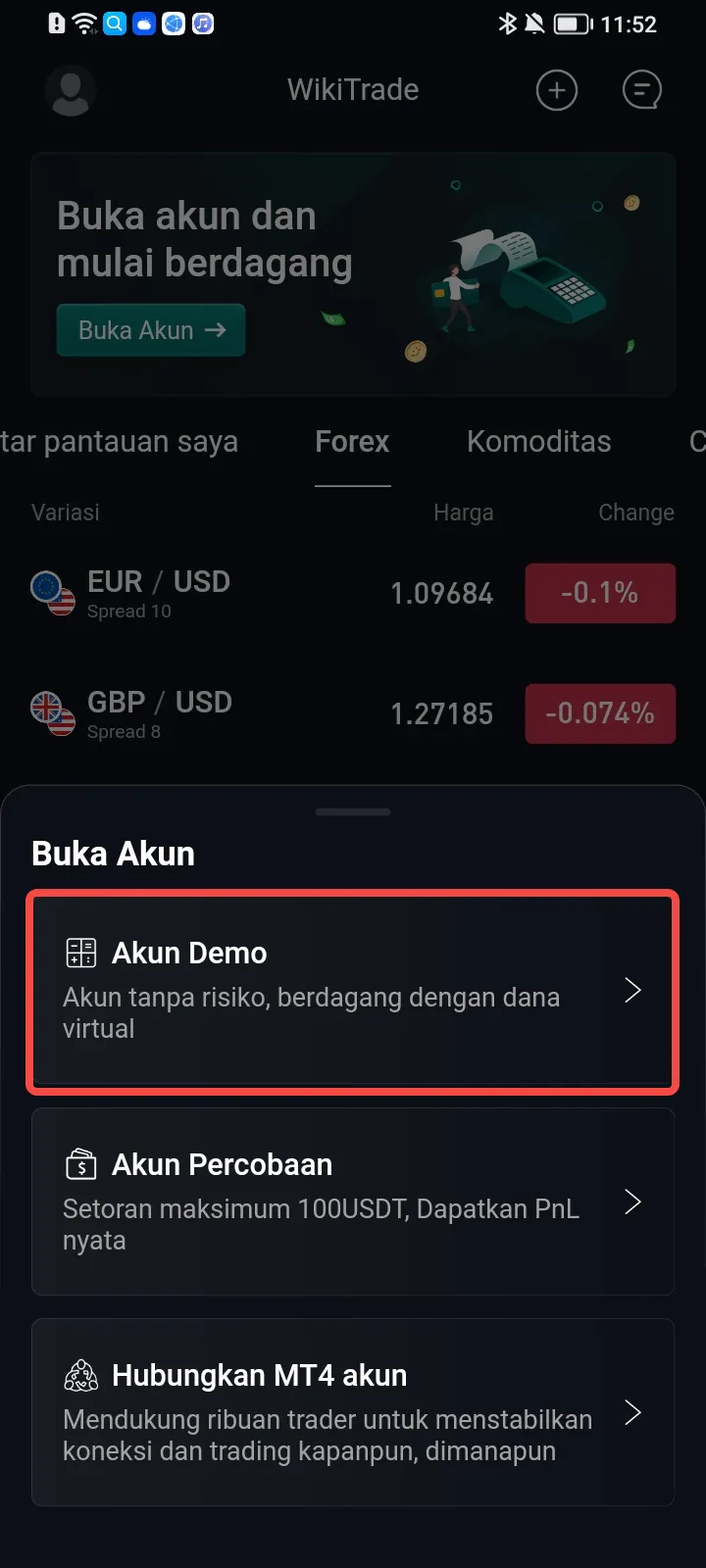Open the profile avatar
Image resolution: width=706 pixels, height=1568 pixels.
coord(71,91)
